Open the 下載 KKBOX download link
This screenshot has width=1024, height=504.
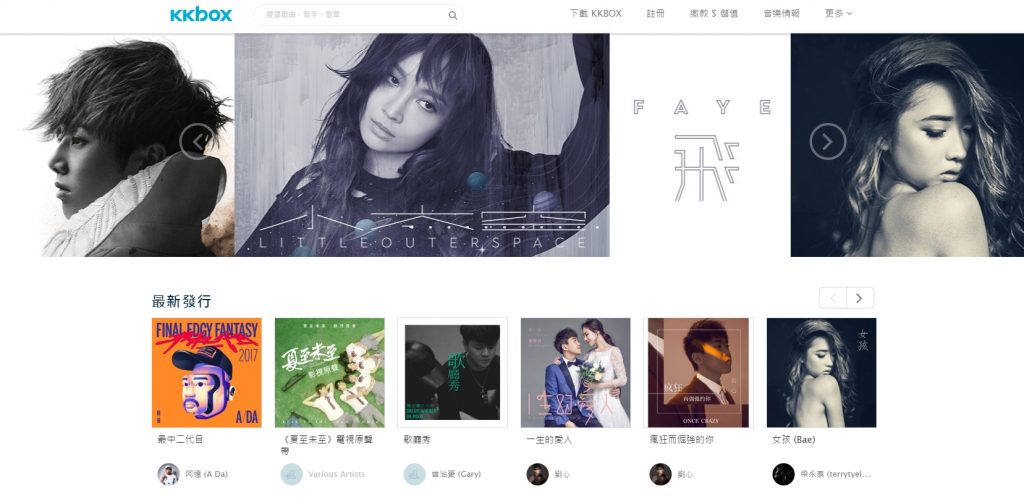coord(595,14)
